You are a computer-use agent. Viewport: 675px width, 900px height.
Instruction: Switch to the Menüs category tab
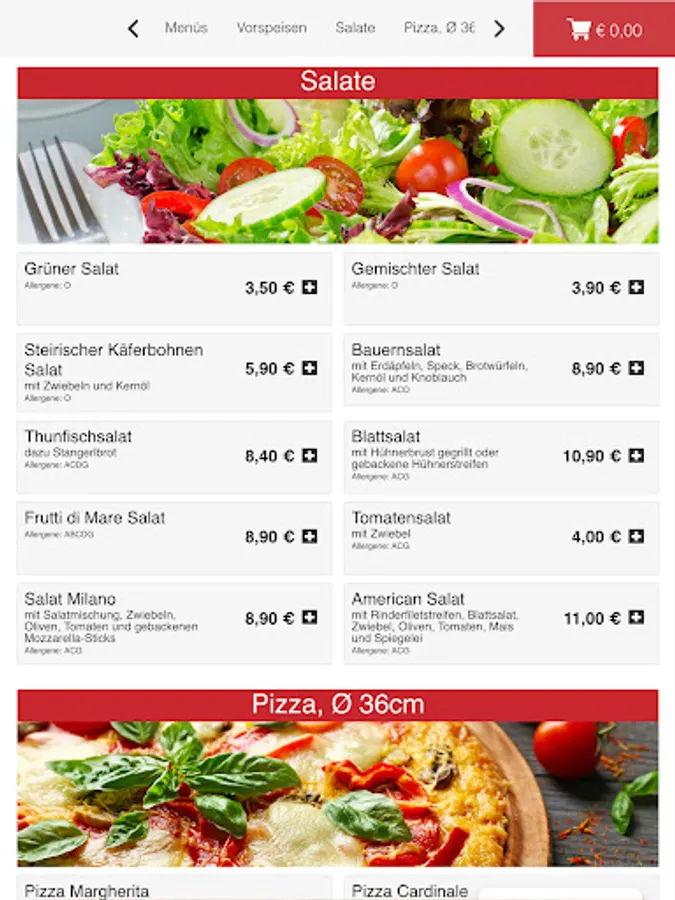186,28
